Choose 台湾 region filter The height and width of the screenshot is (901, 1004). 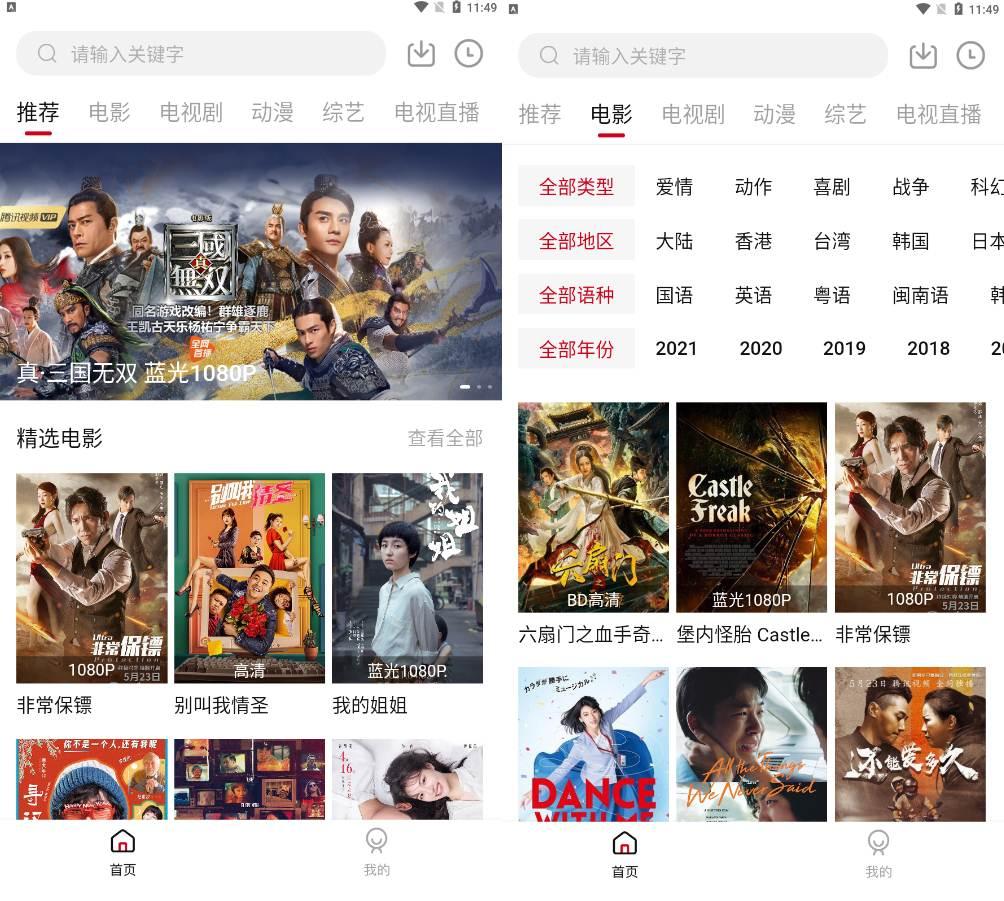pos(831,241)
